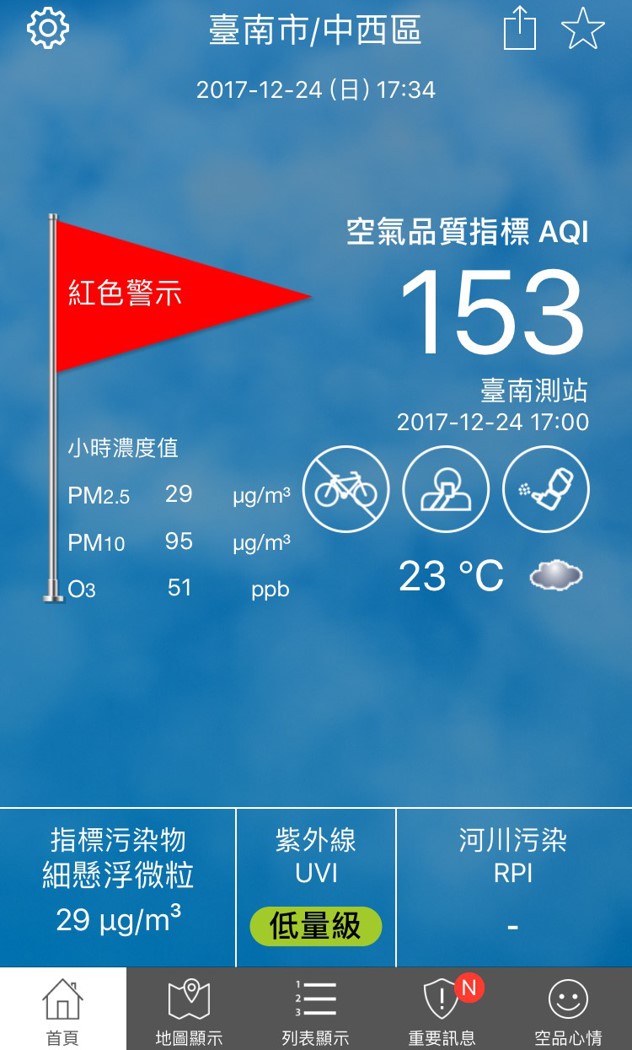Tap the inhaler advice icon

point(546,489)
